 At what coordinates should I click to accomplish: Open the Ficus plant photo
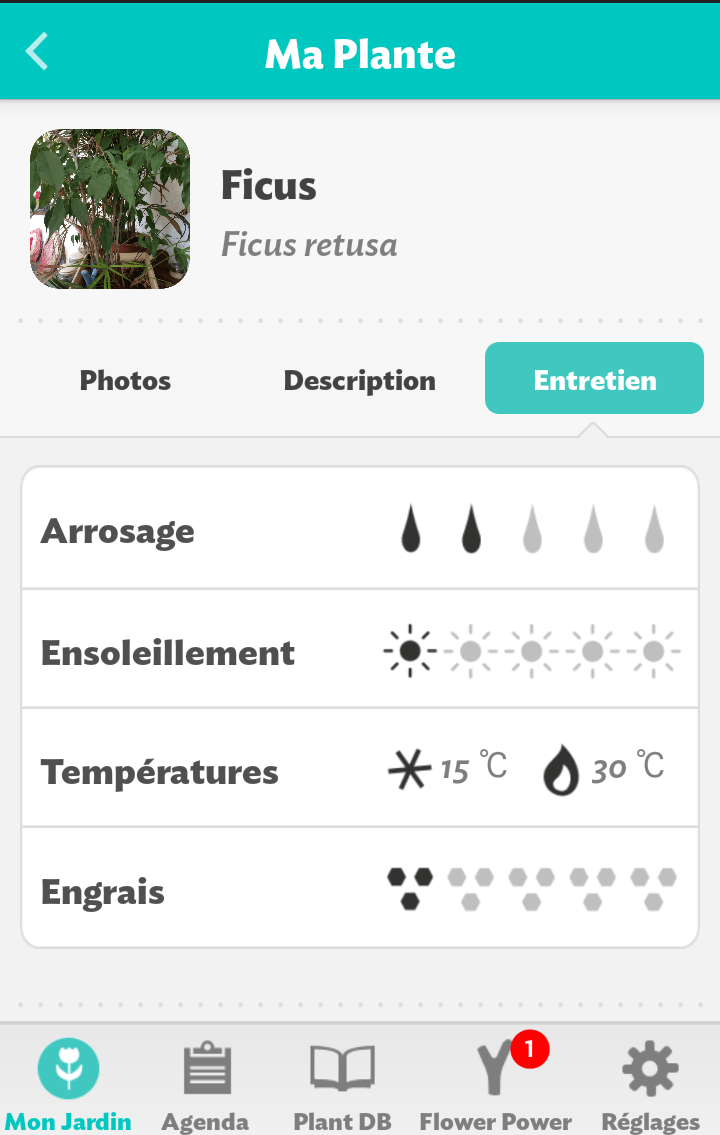110,209
